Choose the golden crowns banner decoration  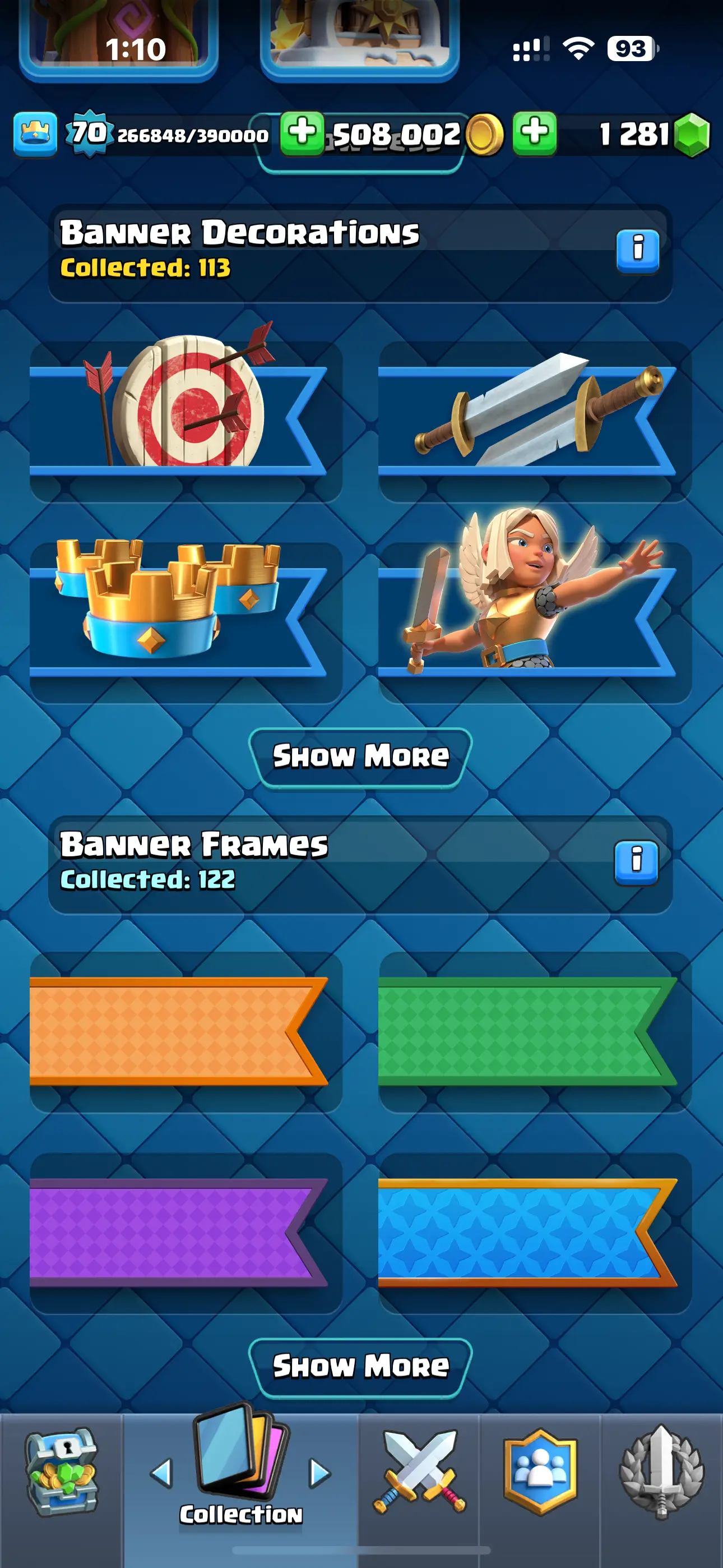point(186,621)
